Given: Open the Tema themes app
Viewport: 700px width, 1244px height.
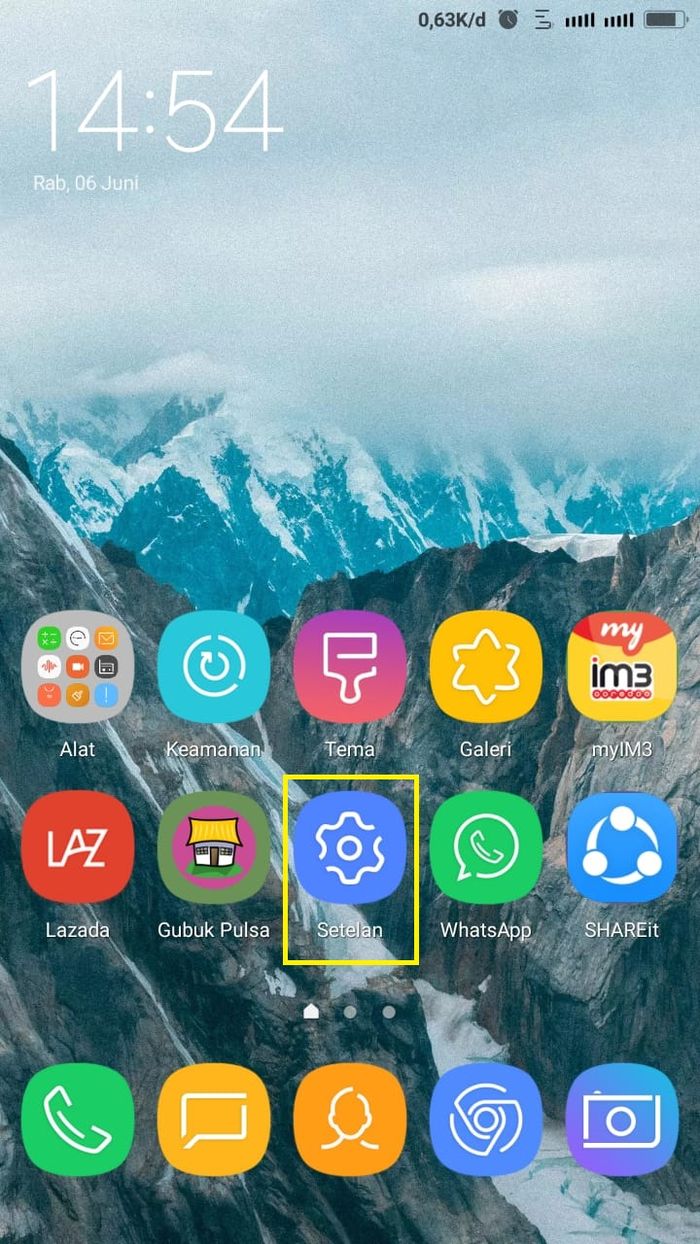Looking at the screenshot, I should click(x=350, y=666).
